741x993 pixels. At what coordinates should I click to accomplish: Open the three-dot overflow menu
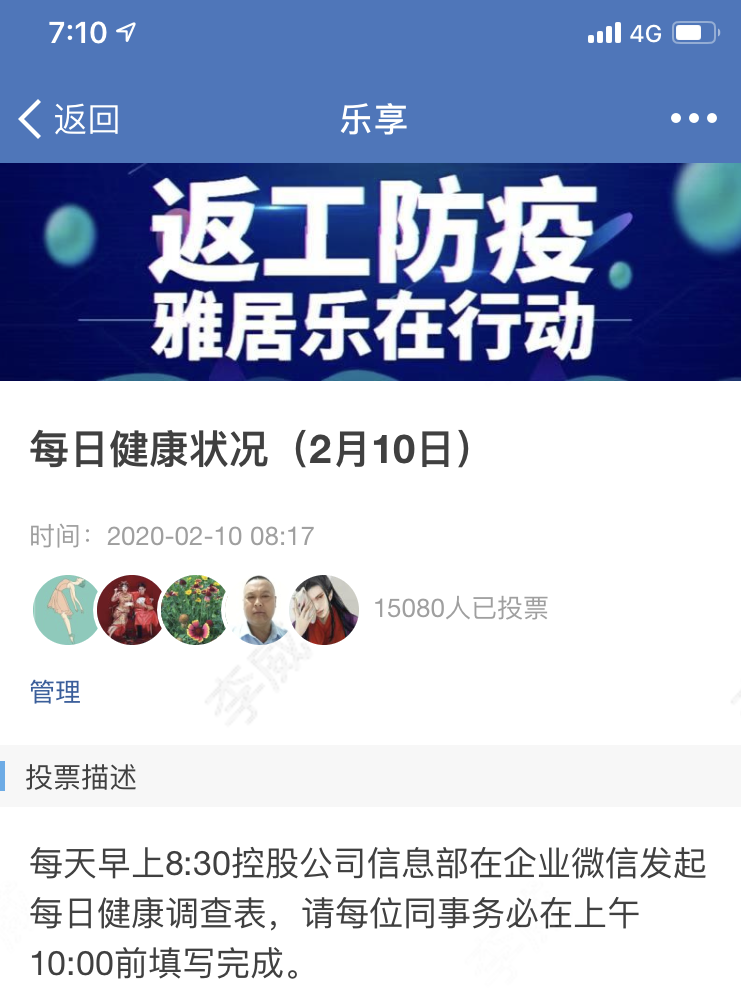click(693, 119)
